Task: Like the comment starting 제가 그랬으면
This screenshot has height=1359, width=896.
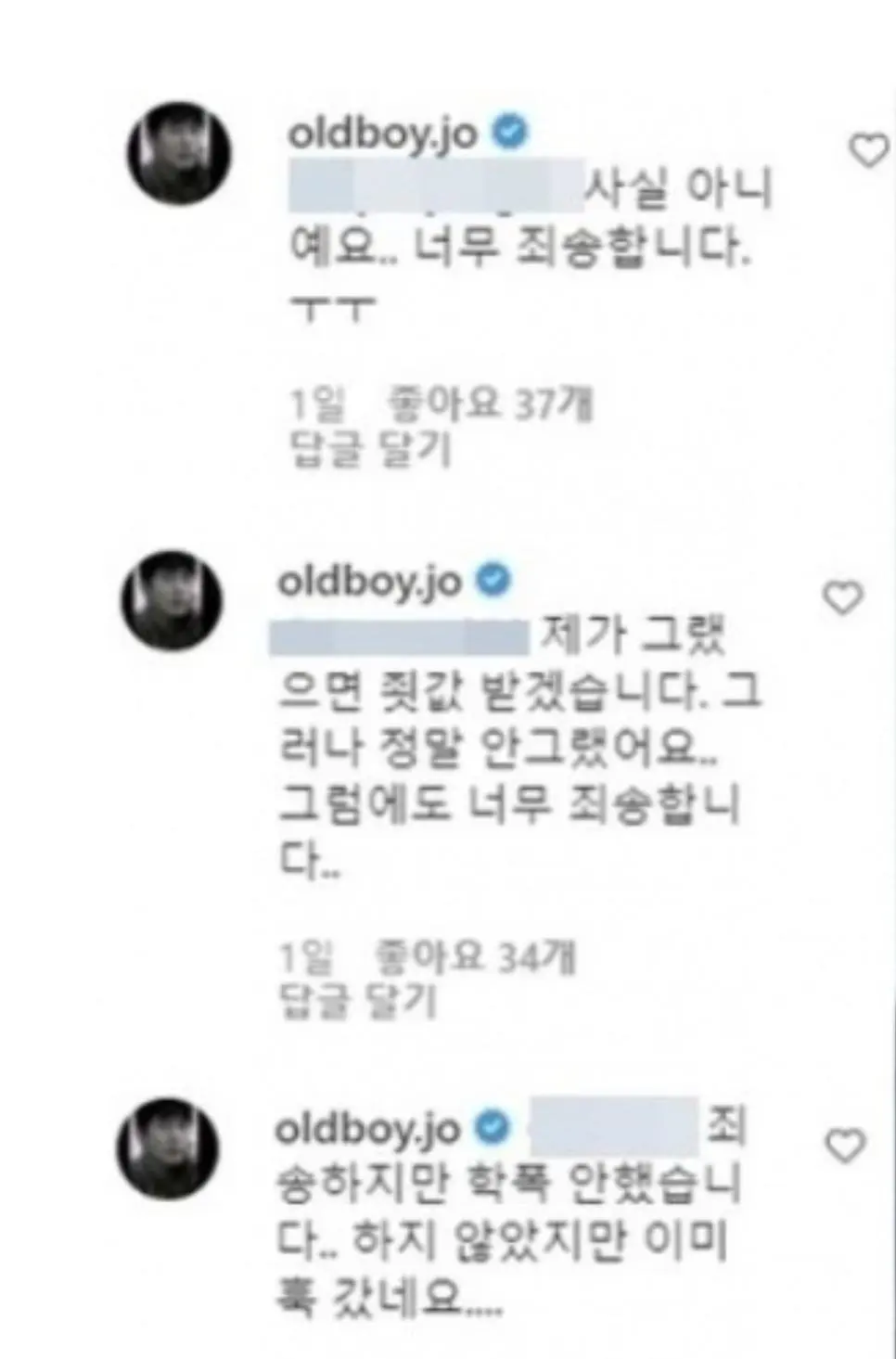Action: point(843,598)
